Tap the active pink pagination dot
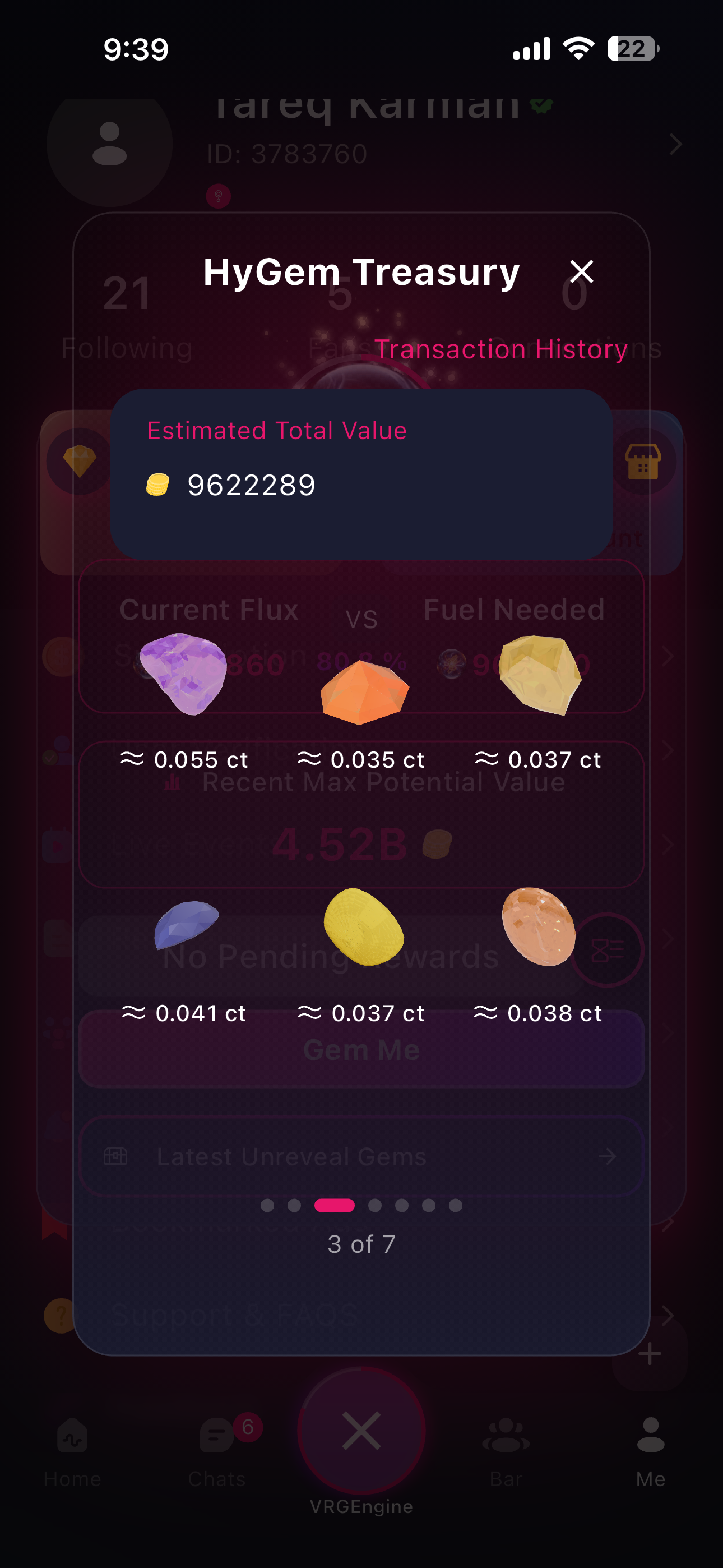The width and height of the screenshot is (723, 1568). point(333,1206)
